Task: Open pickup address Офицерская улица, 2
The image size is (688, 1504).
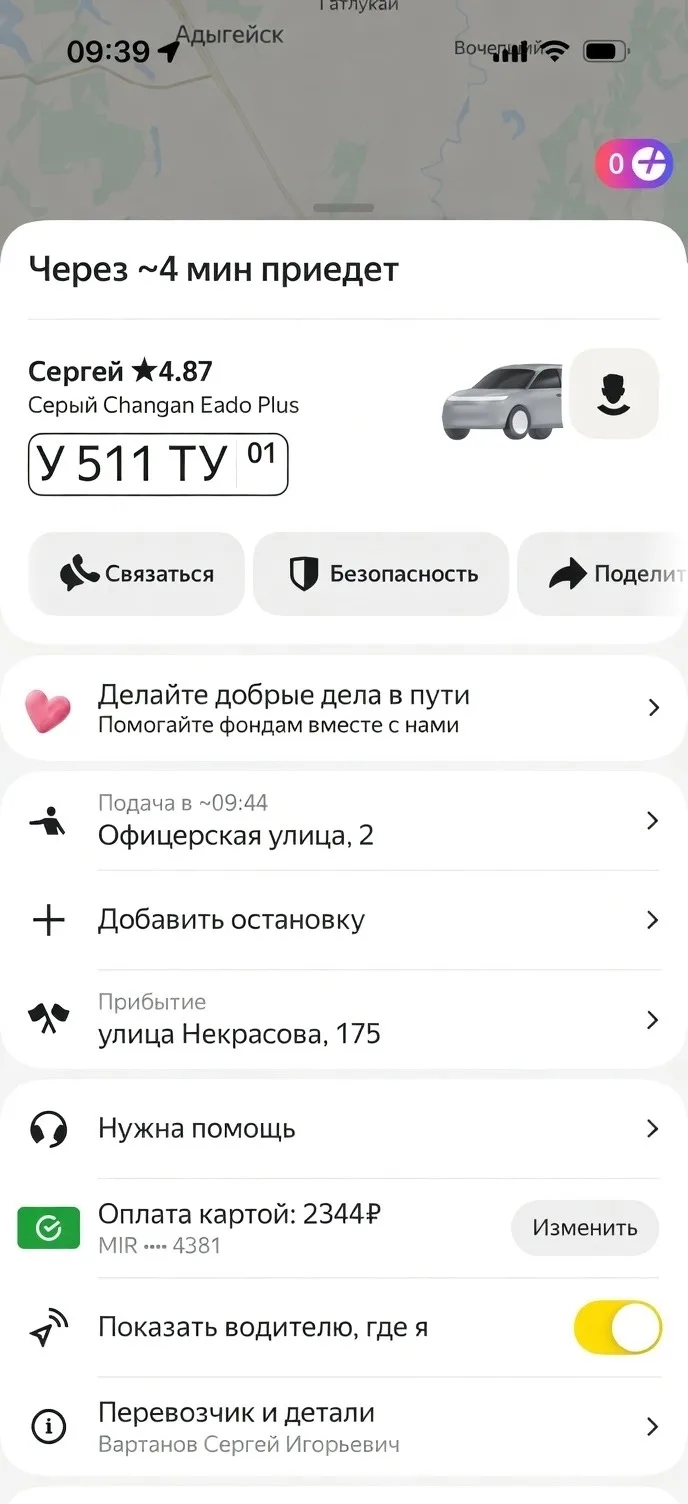Action: point(344,821)
